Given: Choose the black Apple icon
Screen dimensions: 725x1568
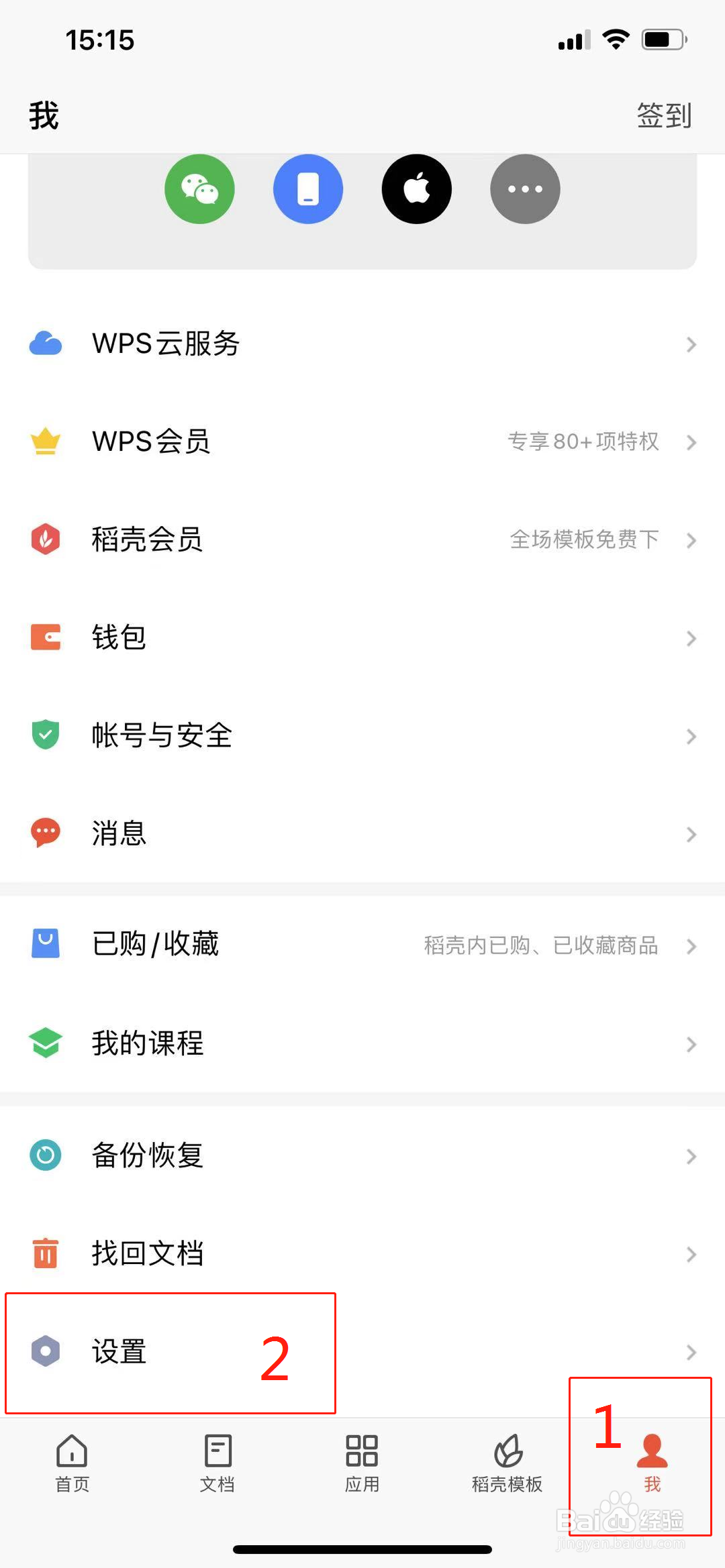Looking at the screenshot, I should pos(416,189).
